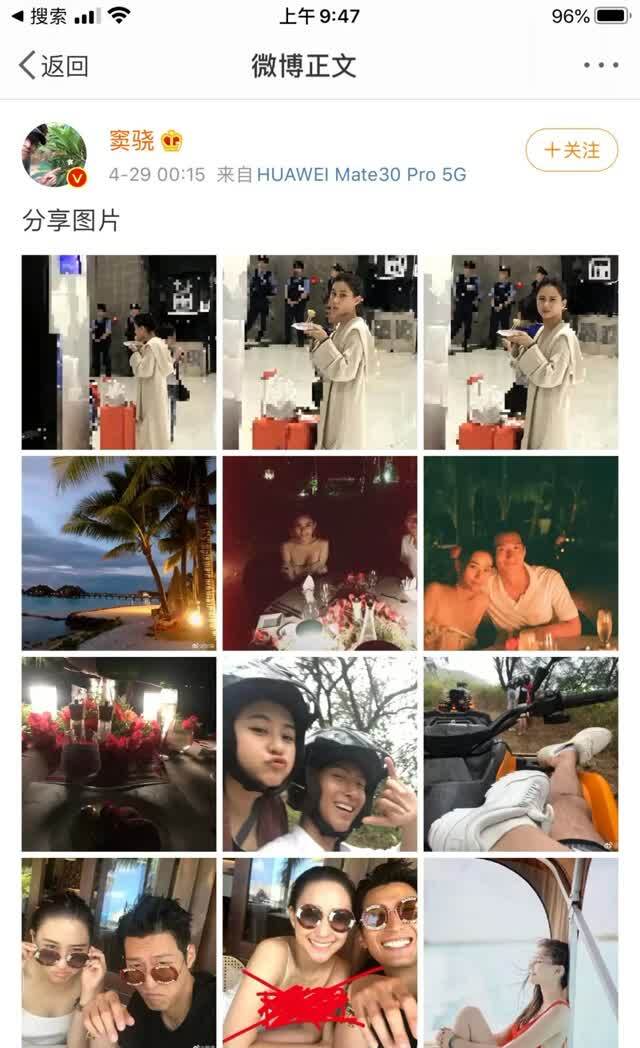
Task: View the helmet selfie photo
Action: pyautogui.click(x=320, y=754)
